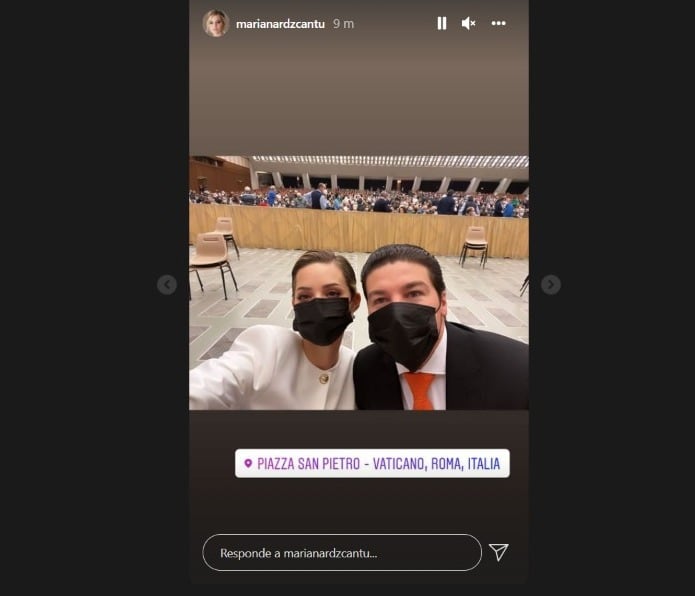
Task: Open the three-dot options menu
Action: (x=498, y=23)
